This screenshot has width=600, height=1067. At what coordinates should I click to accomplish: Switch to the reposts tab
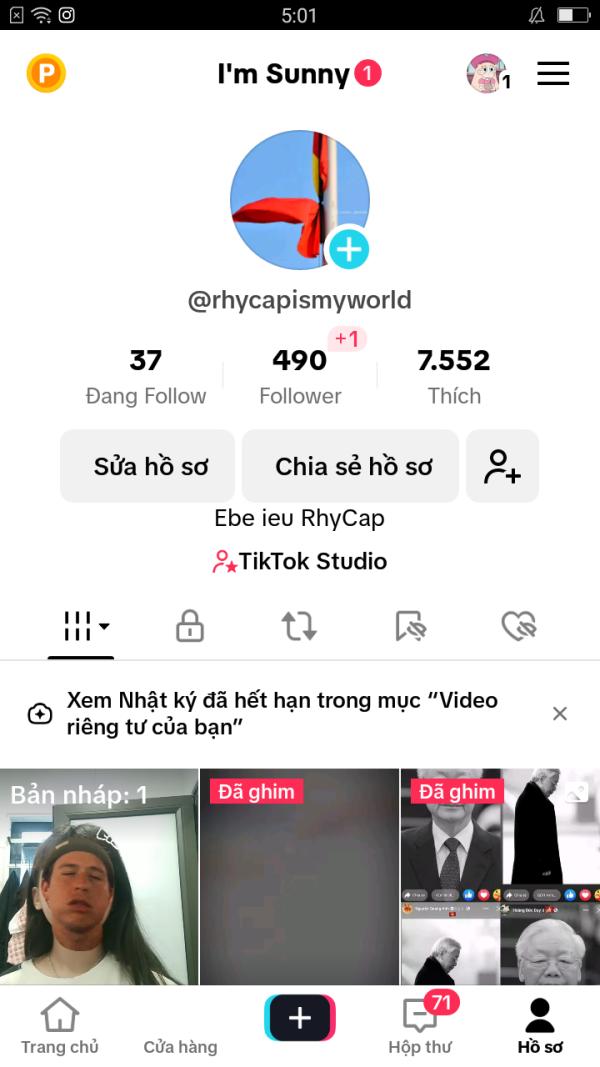click(299, 627)
